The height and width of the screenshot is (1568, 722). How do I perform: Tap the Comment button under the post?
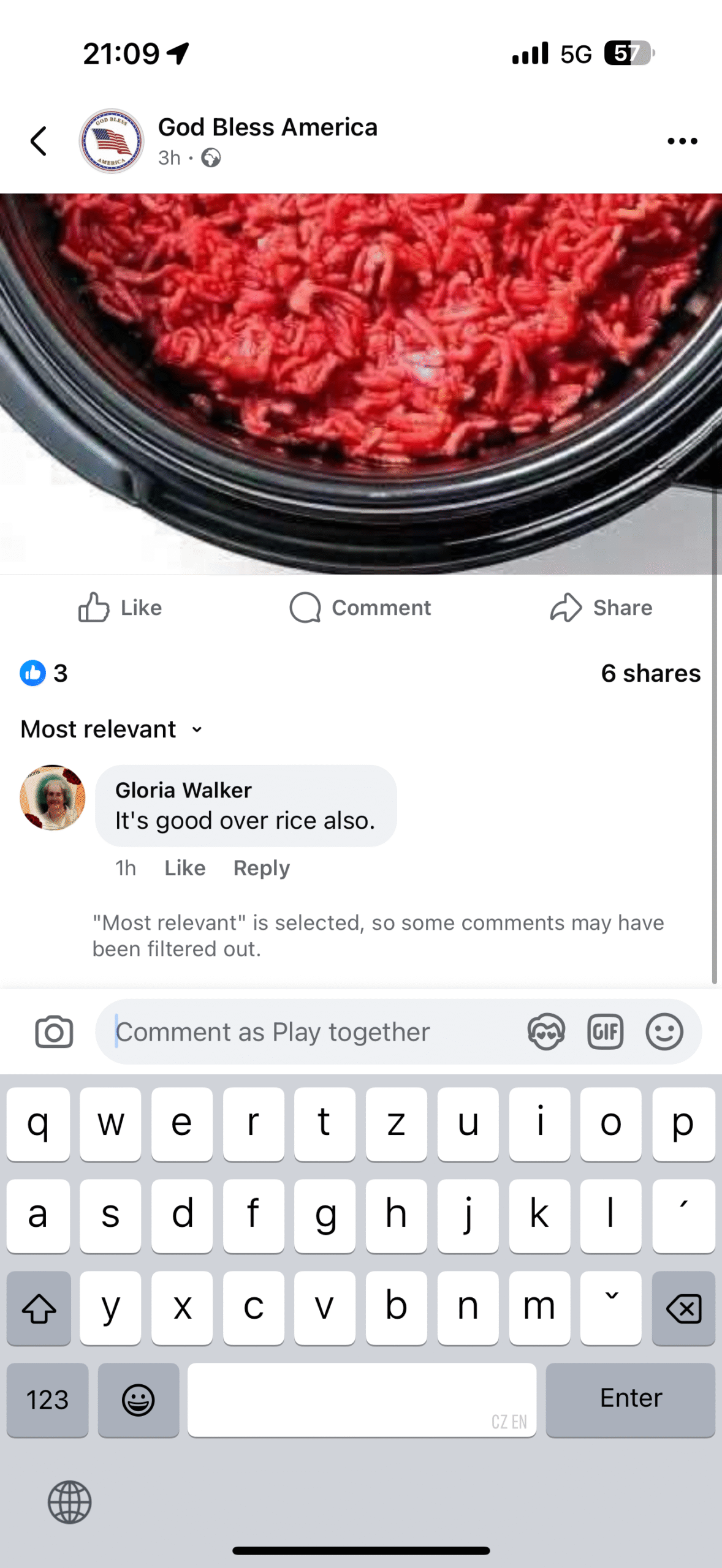point(360,608)
